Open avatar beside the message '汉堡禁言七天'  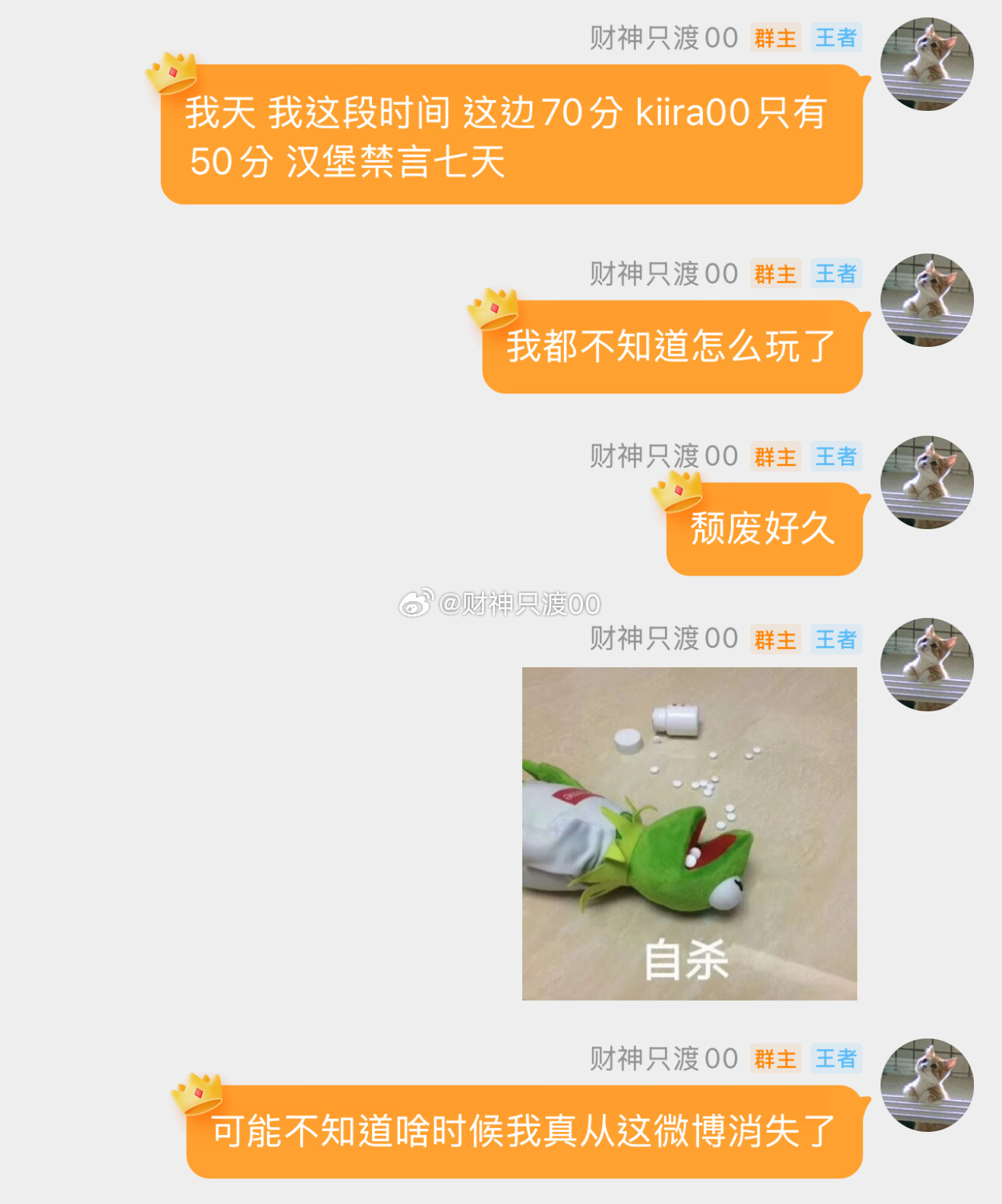(x=927, y=65)
